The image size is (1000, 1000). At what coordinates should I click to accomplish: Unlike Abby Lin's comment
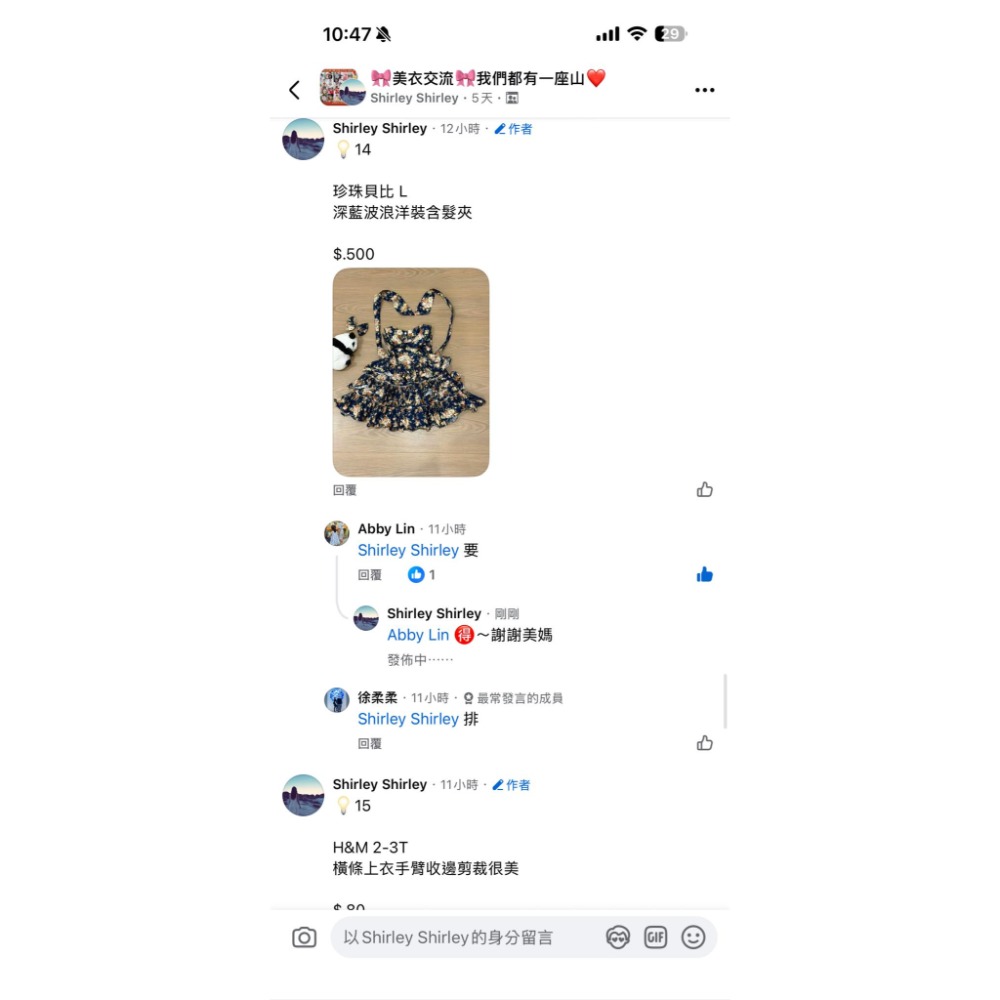pyautogui.click(x=705, y=575)
